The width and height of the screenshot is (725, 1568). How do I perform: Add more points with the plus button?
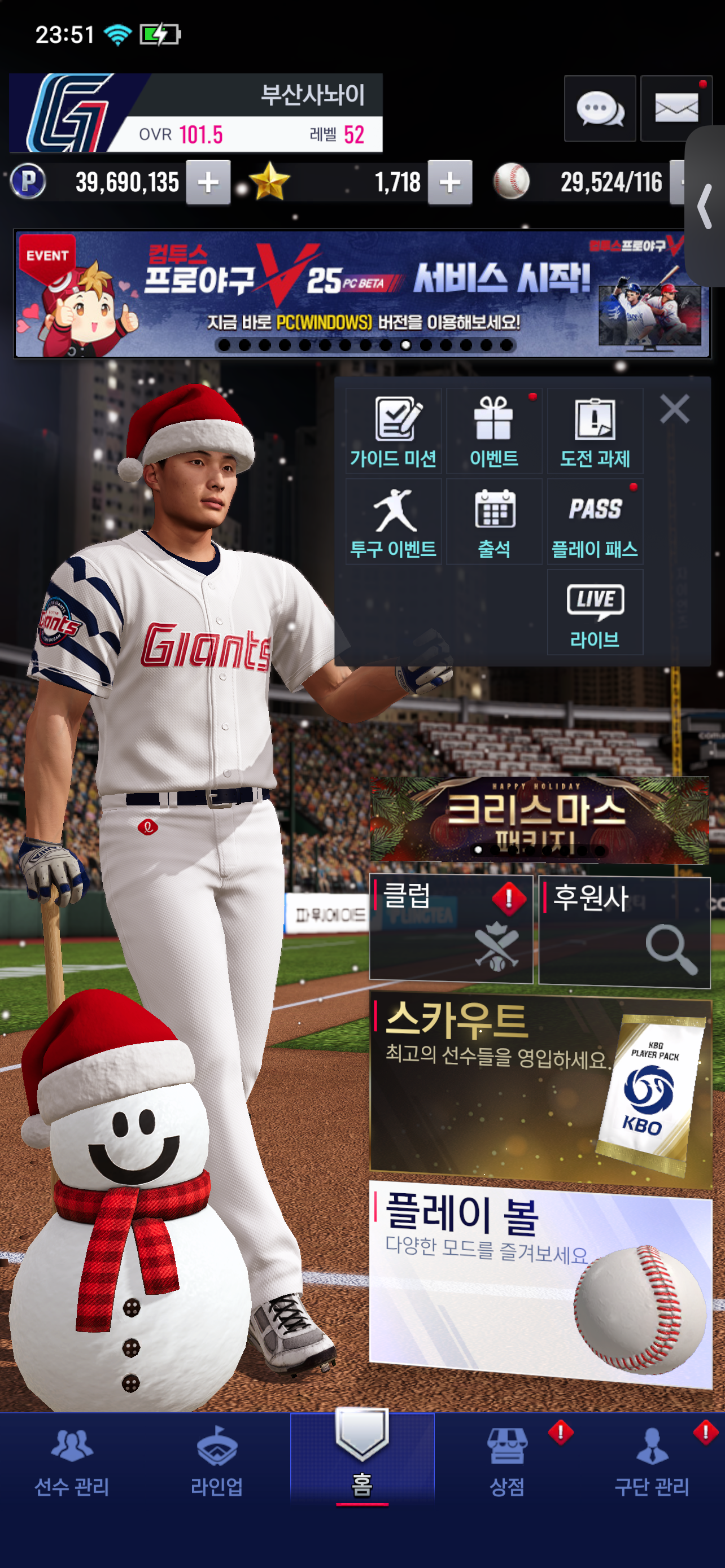tap(208, 182)
